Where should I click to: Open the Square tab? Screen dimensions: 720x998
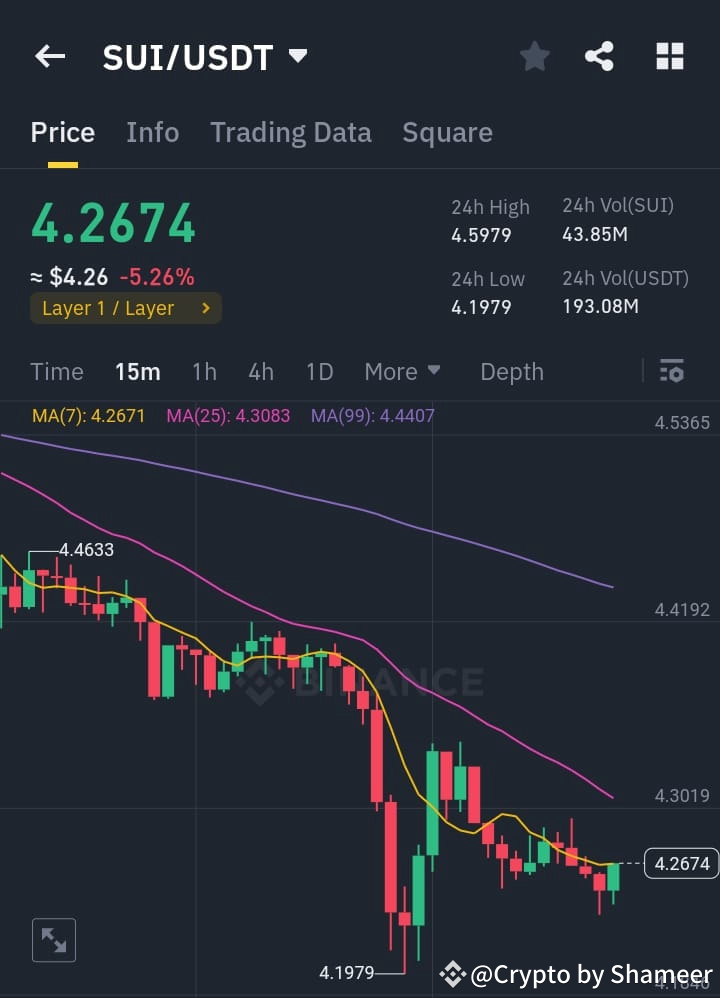(447, 132)
